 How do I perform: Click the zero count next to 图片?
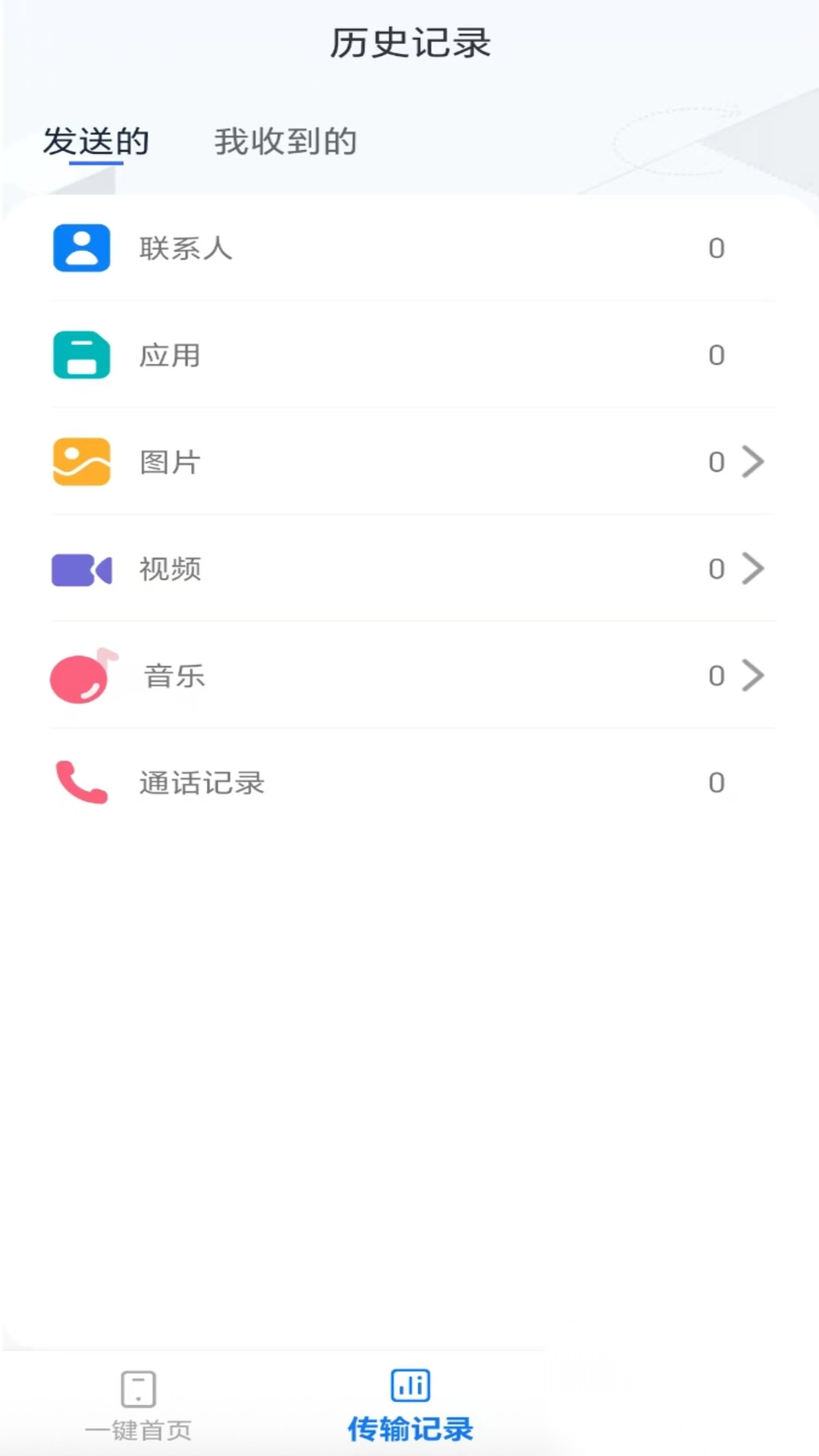coord(715,463)
